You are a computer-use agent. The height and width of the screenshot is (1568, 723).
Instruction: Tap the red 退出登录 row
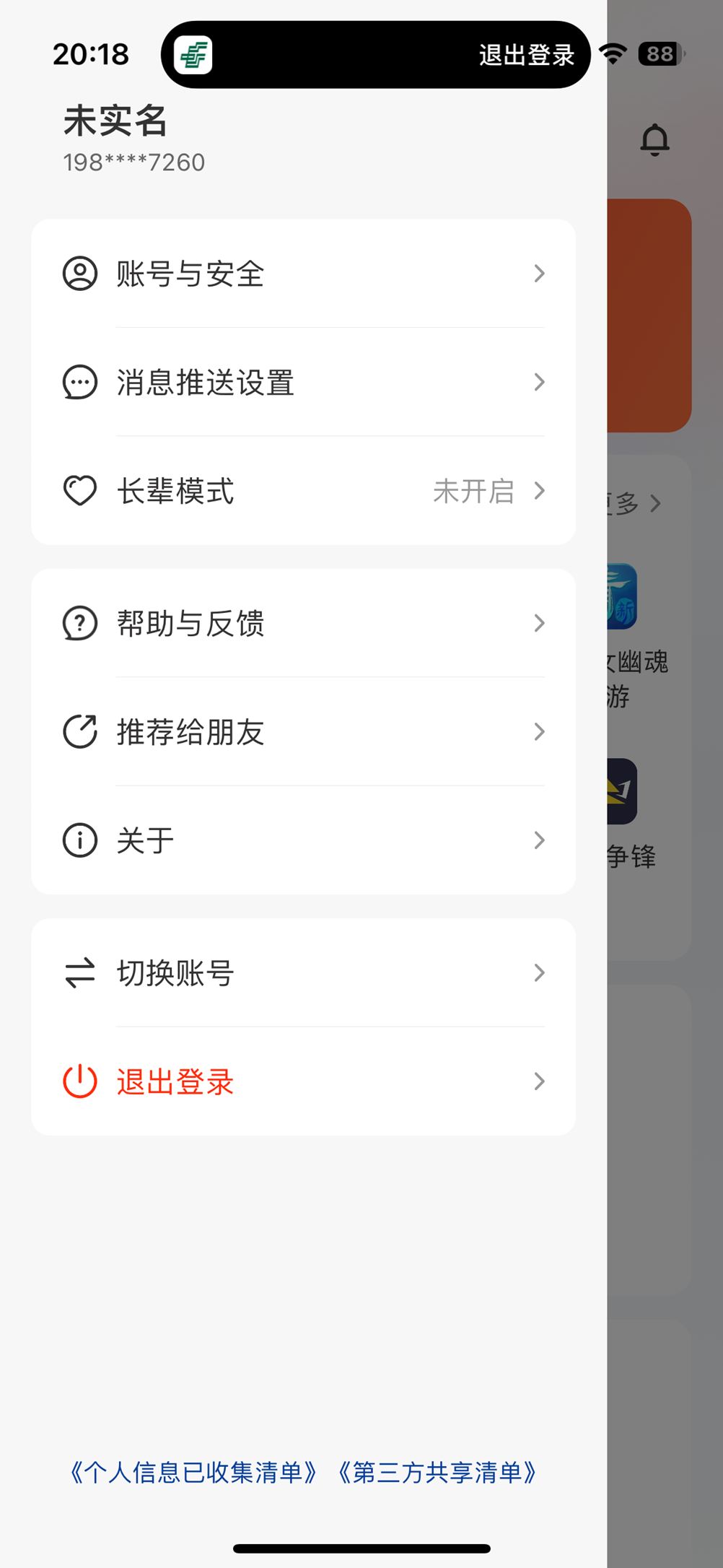click(303, 1081)
